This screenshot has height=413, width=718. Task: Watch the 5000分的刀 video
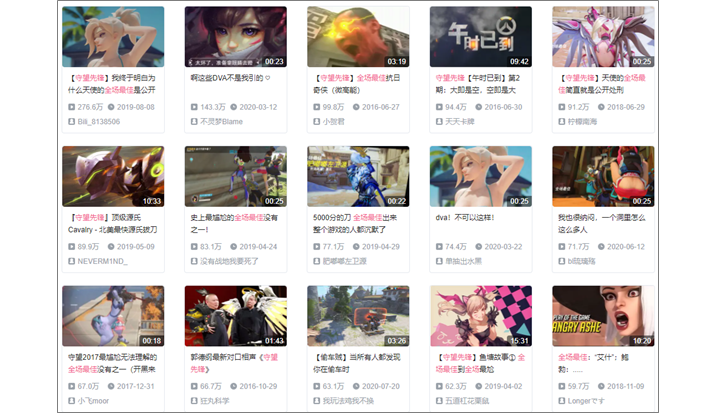point(358,177)
